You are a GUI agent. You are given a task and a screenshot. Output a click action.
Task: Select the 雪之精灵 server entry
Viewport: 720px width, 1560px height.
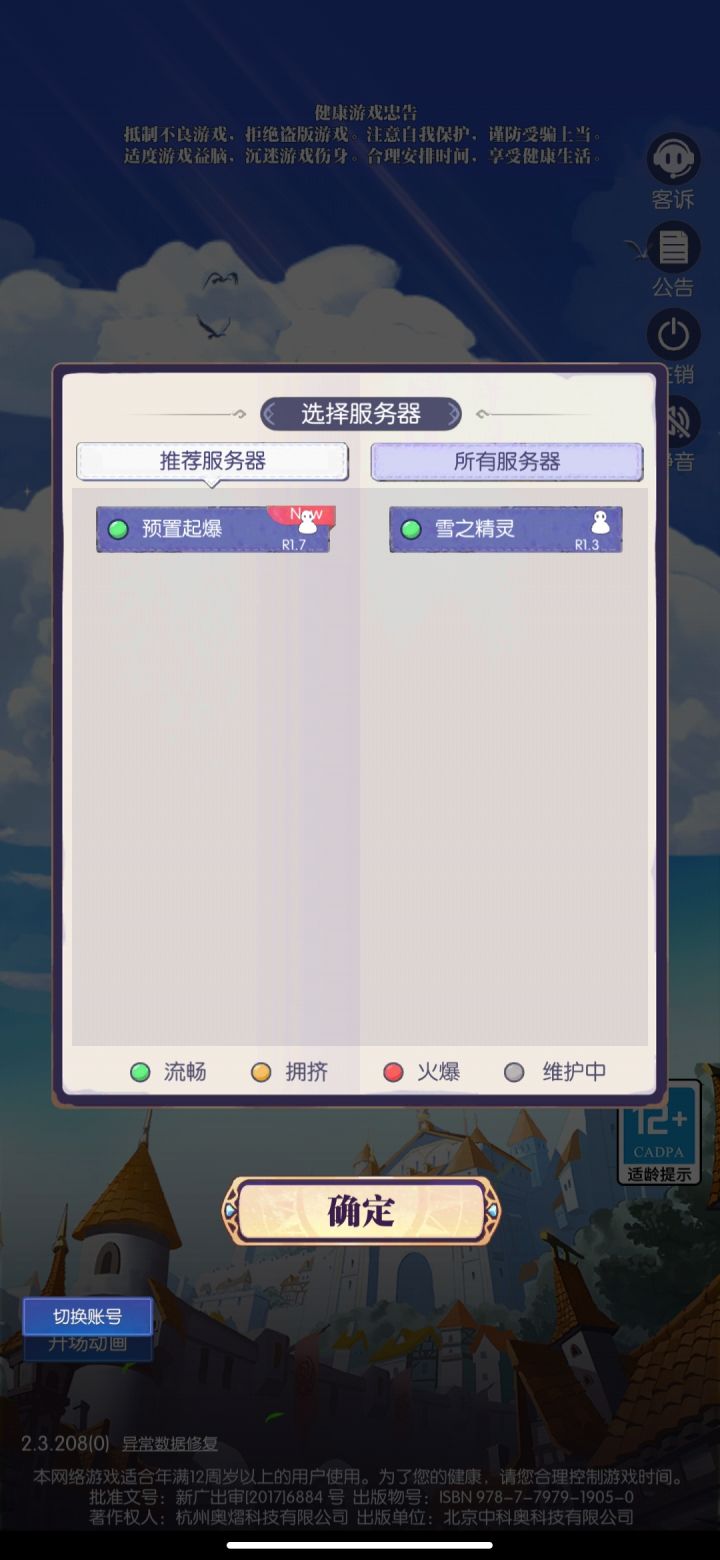point(505,529)
